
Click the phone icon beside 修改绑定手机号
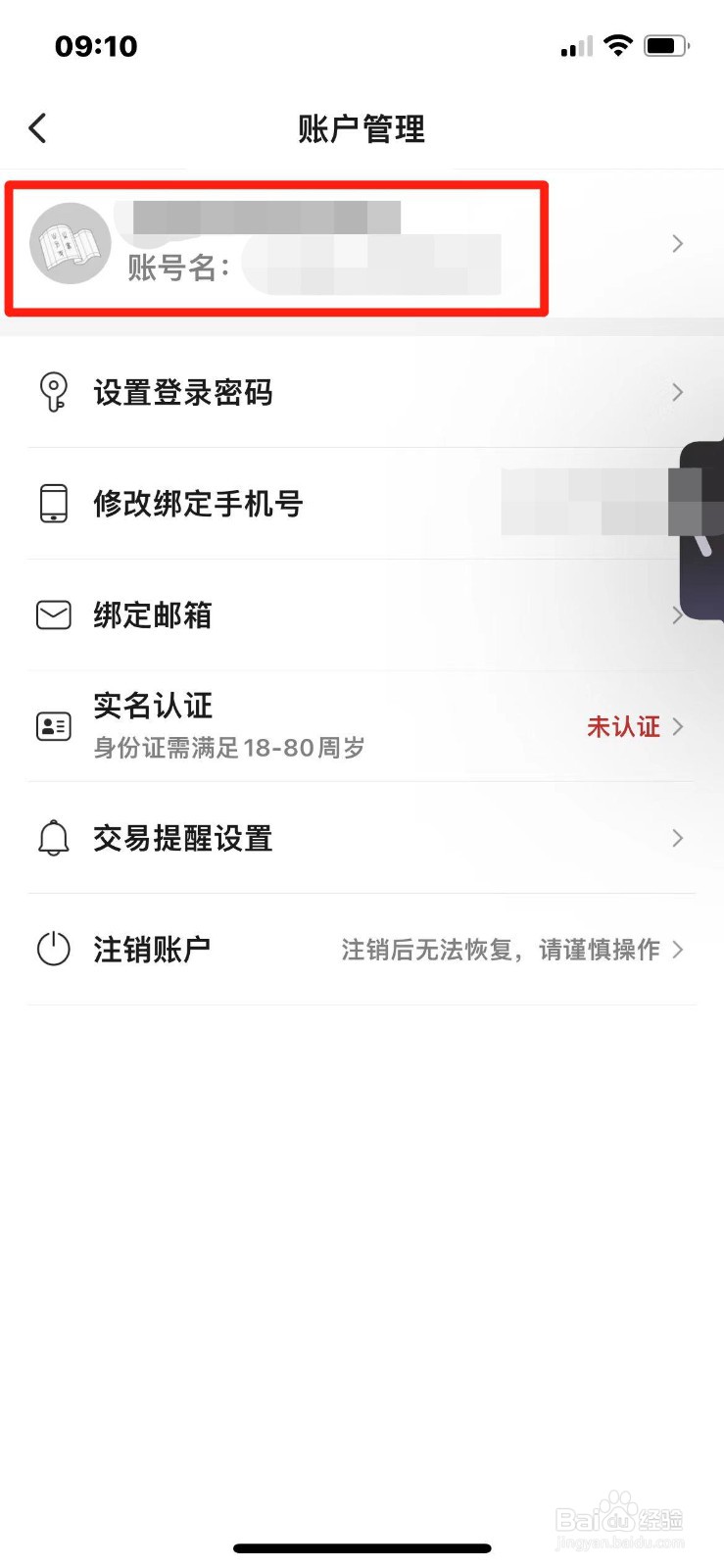pyautogui.click(x=54, y=503)
